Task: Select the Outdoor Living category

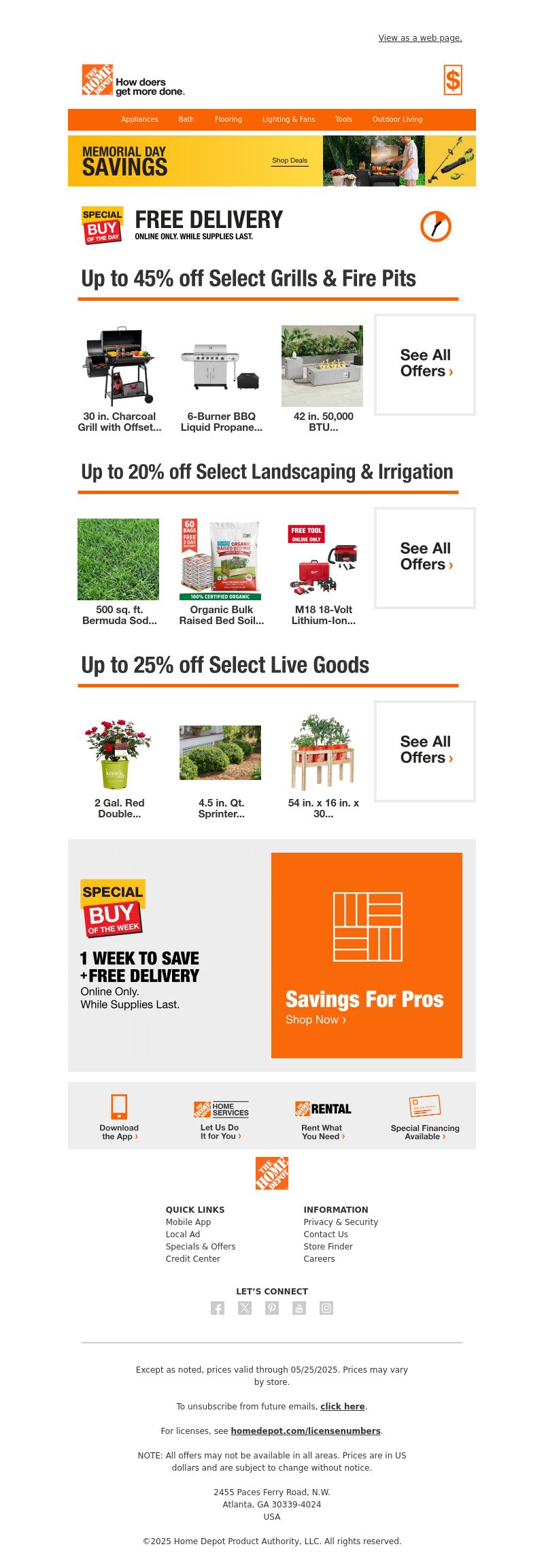Action: point(397,119)
